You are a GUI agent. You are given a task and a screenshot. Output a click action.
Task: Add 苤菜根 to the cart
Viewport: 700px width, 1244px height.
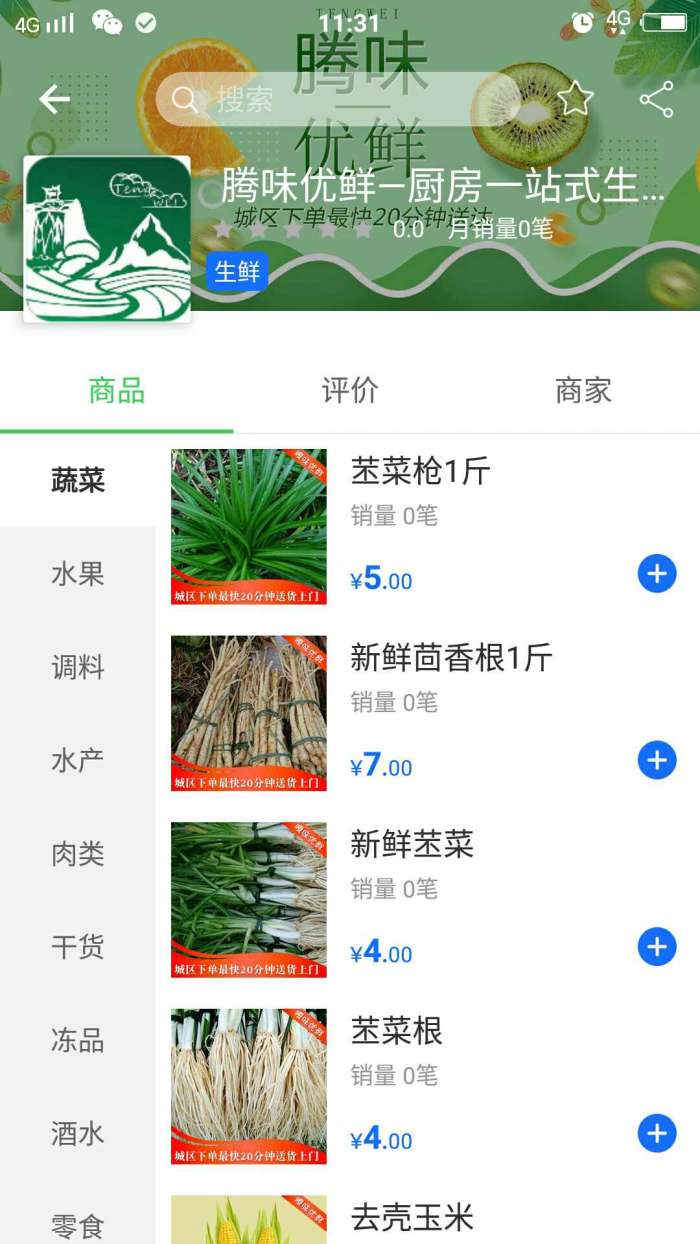pos(657,1134)
